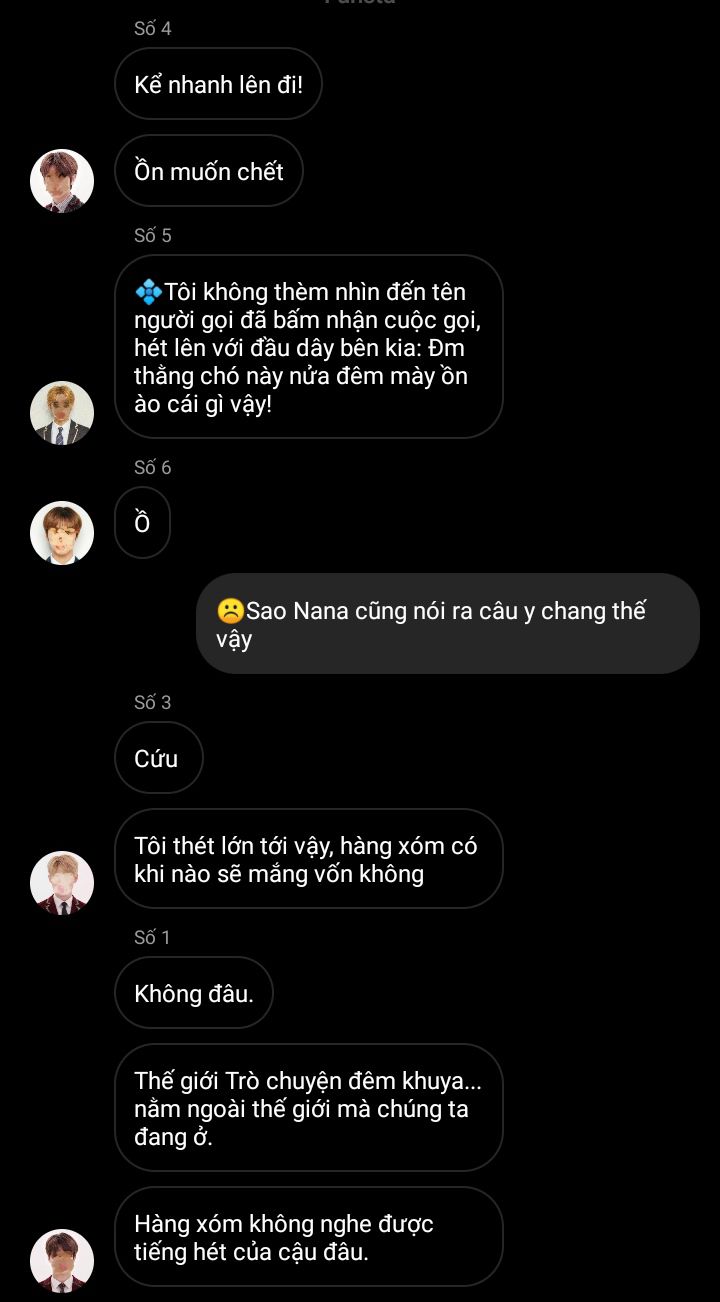Select Số 1's avatar beside "Hàng xóm không nghe"
The image size is (720, 1302).
[x=62, y=1260]
